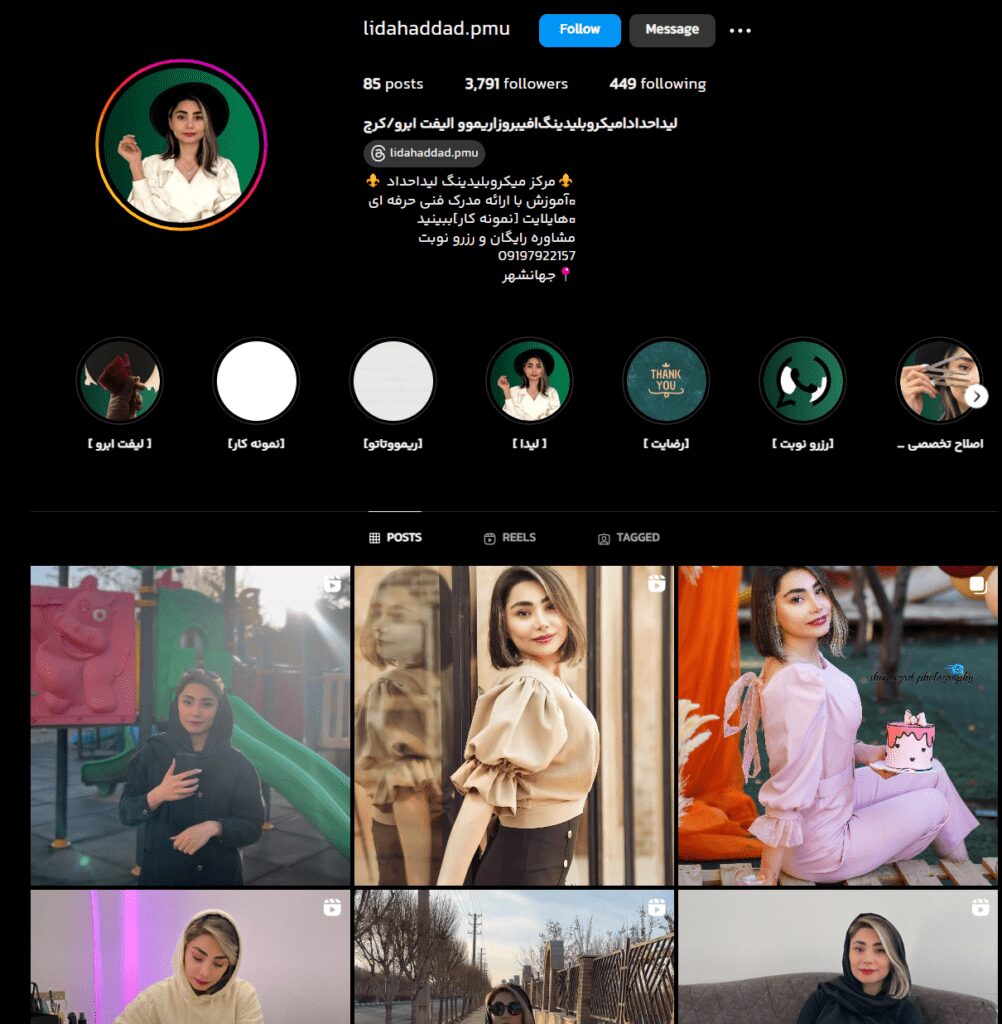1002x1024 pixels.
Task: Open the lidahaddad.pmu Threads link
Action: point(425,153)
